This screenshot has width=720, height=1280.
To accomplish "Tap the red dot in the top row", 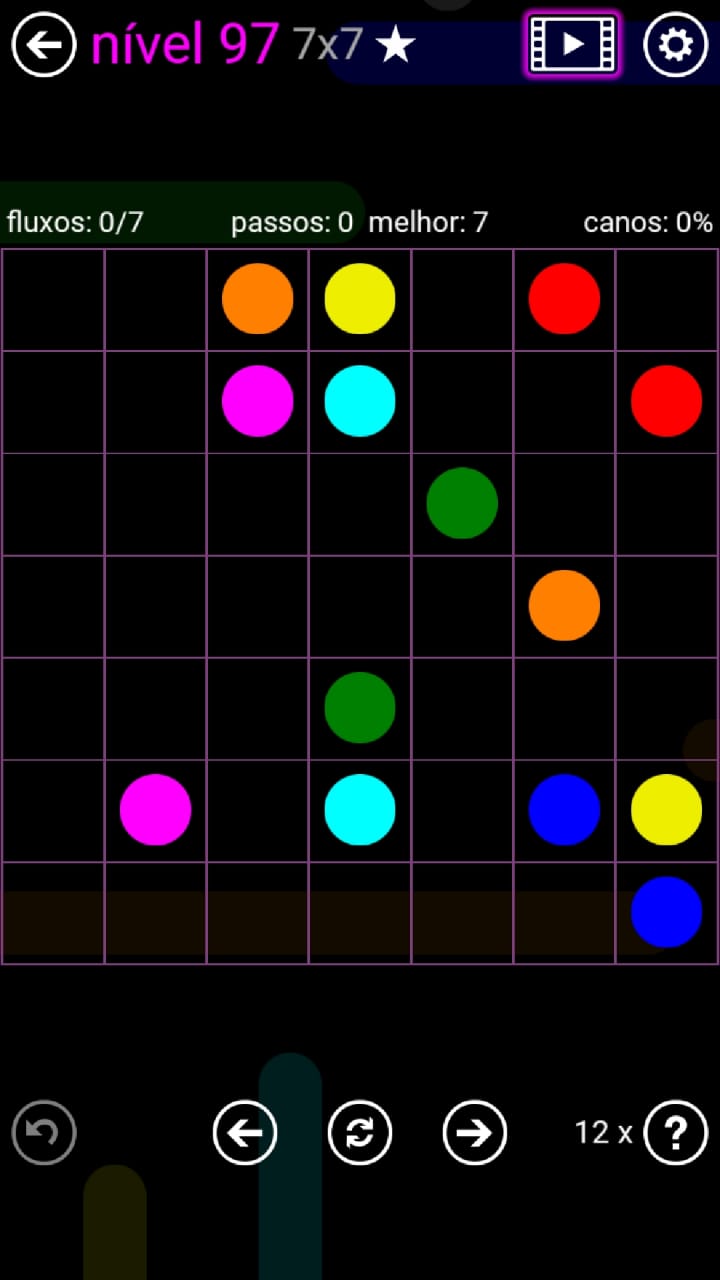I will (x=564, y=299).
